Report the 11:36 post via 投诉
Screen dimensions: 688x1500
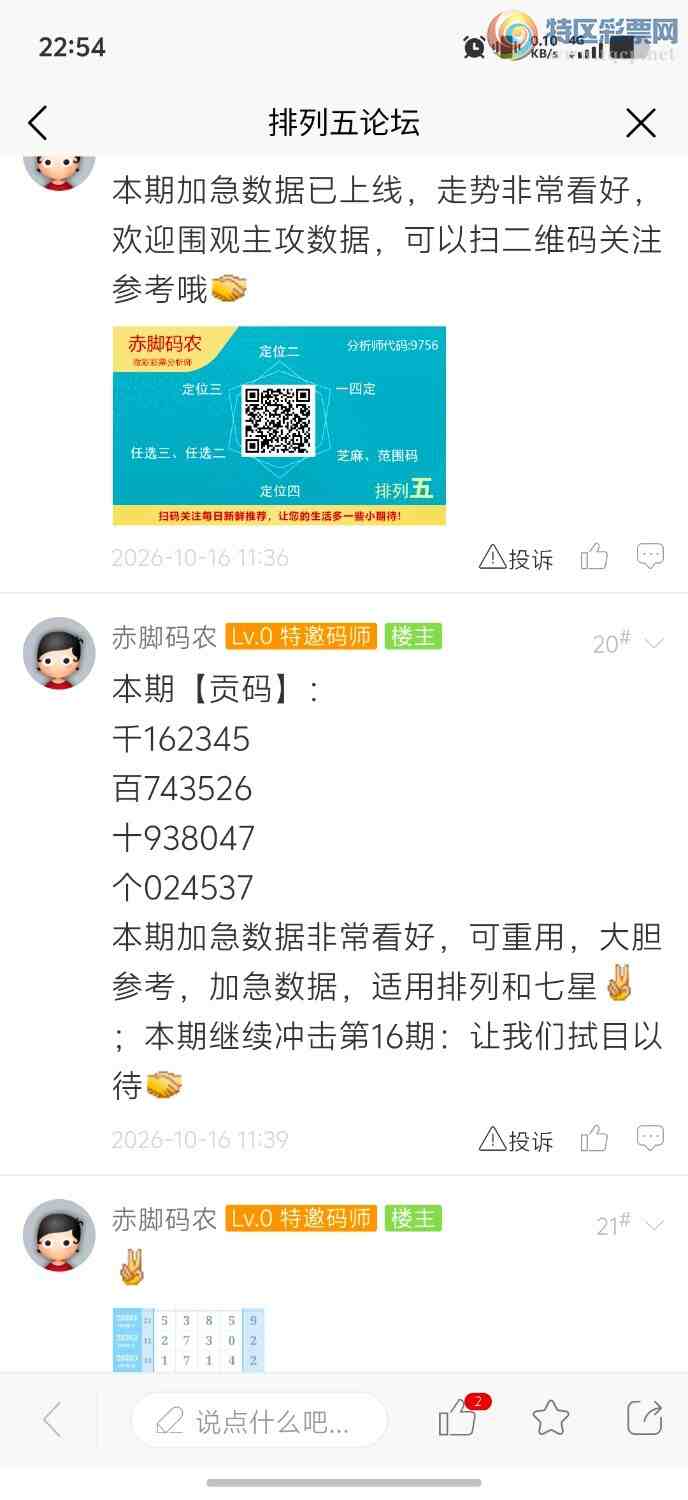[516, 558]
